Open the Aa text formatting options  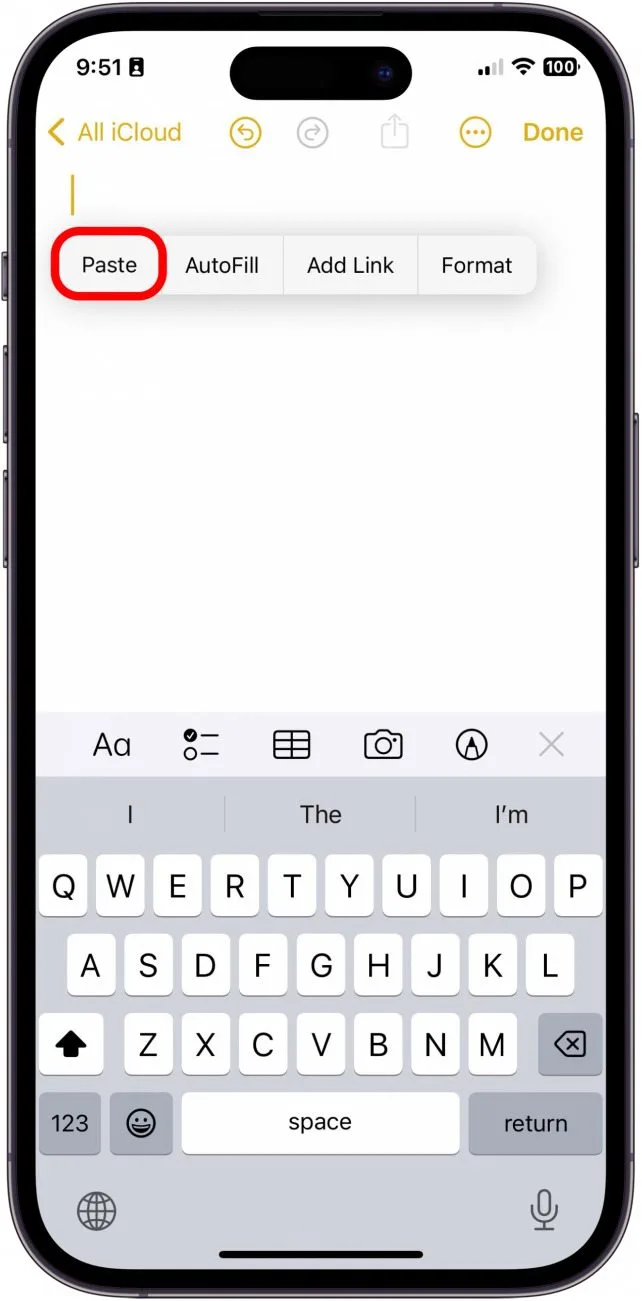pyautogui.click(x=112, y=745)
